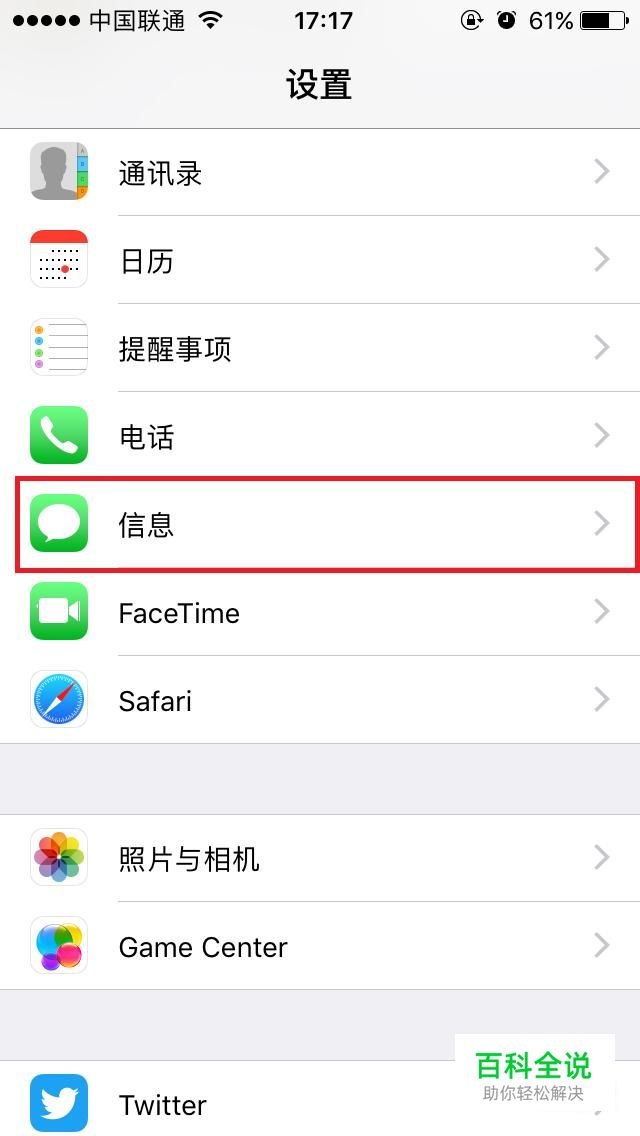Open FaceTime settings
This screenshot has width=640, height=1136.
(320, 612)
